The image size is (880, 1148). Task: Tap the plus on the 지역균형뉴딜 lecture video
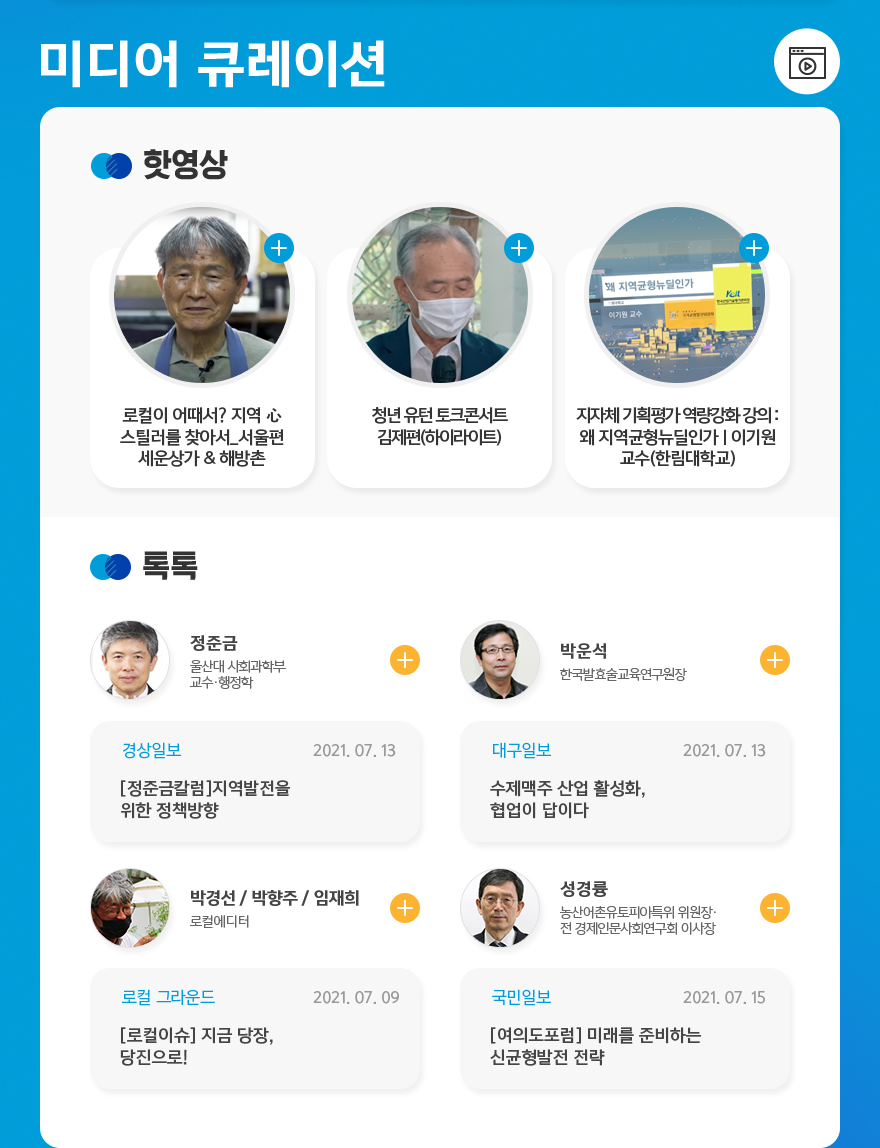pos(753,247)
